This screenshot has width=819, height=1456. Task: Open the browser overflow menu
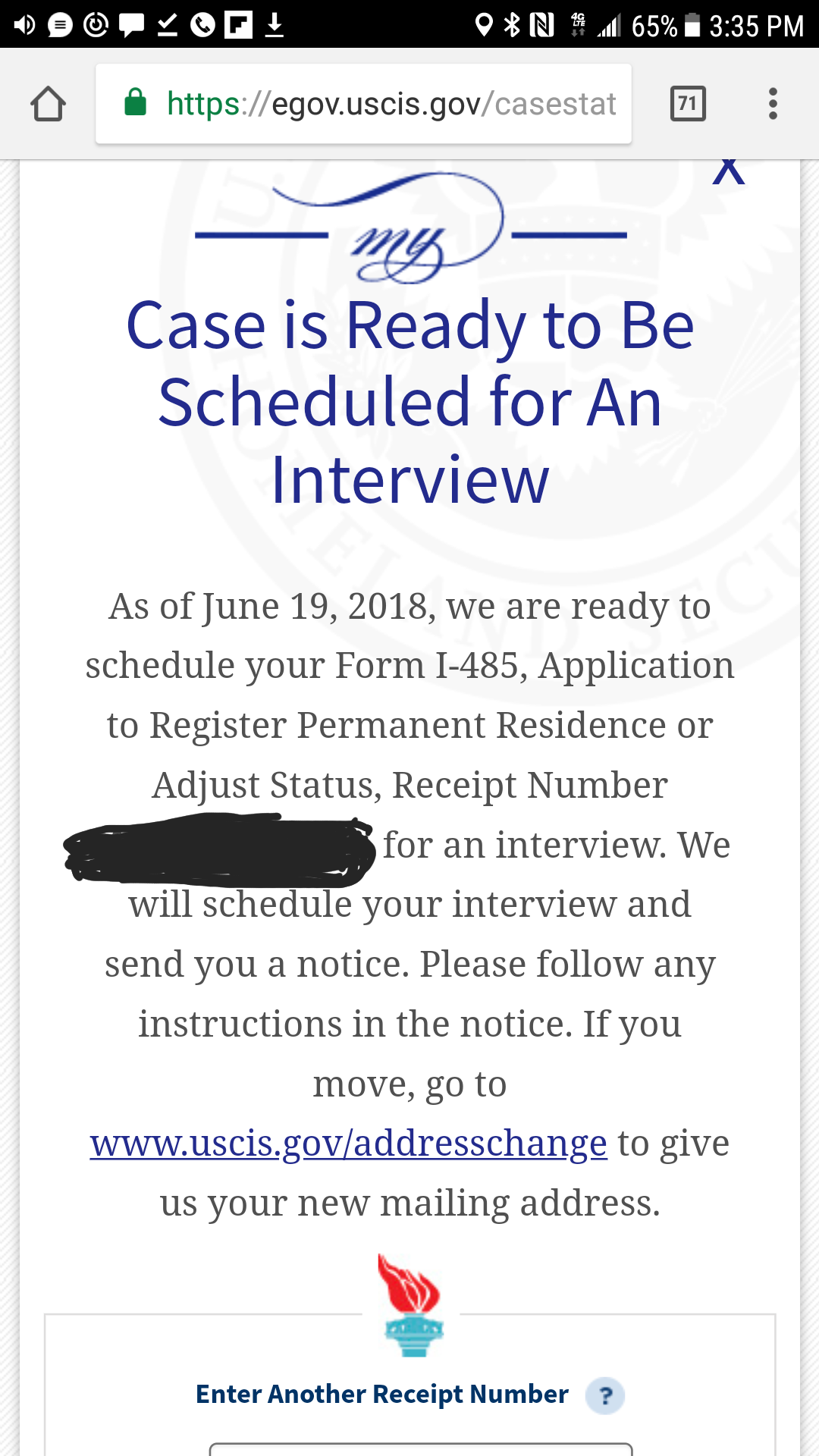[773, 104]
